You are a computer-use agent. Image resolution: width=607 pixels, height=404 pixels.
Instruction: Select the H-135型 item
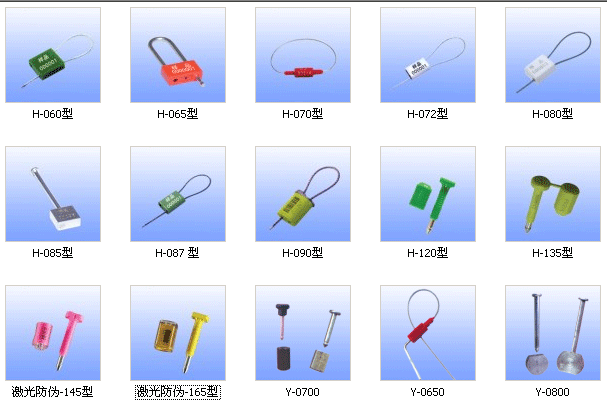coord(552,194)
